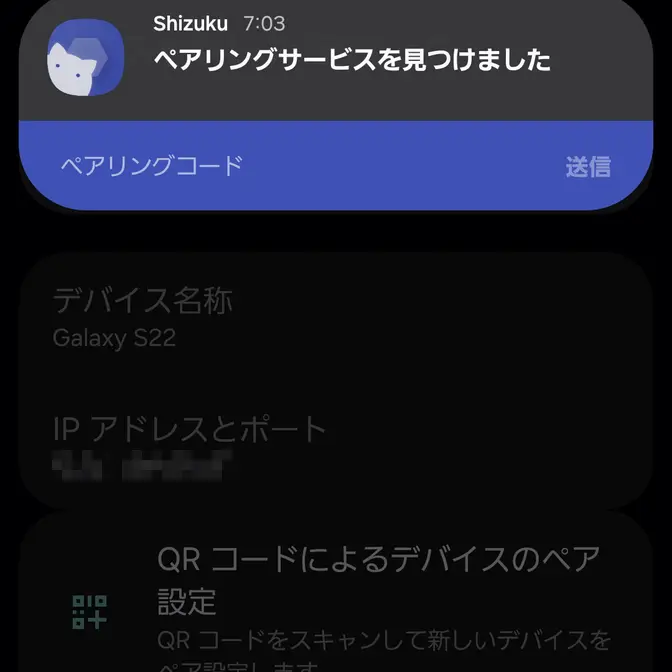
Task: Tap the pairing code input field
Action: pos(290,166)
